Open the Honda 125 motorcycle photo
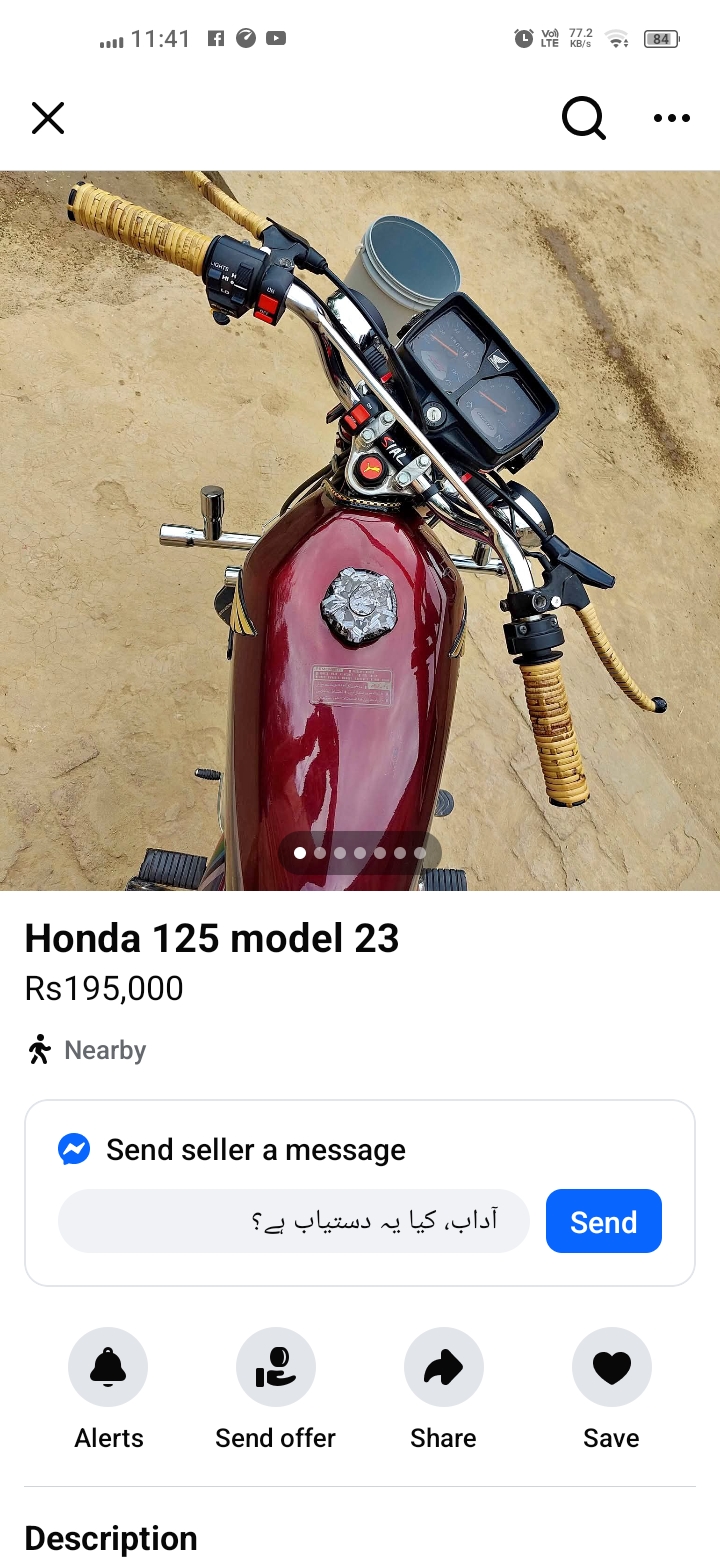This screenshot has width=720, height=1560. point(360,530)
